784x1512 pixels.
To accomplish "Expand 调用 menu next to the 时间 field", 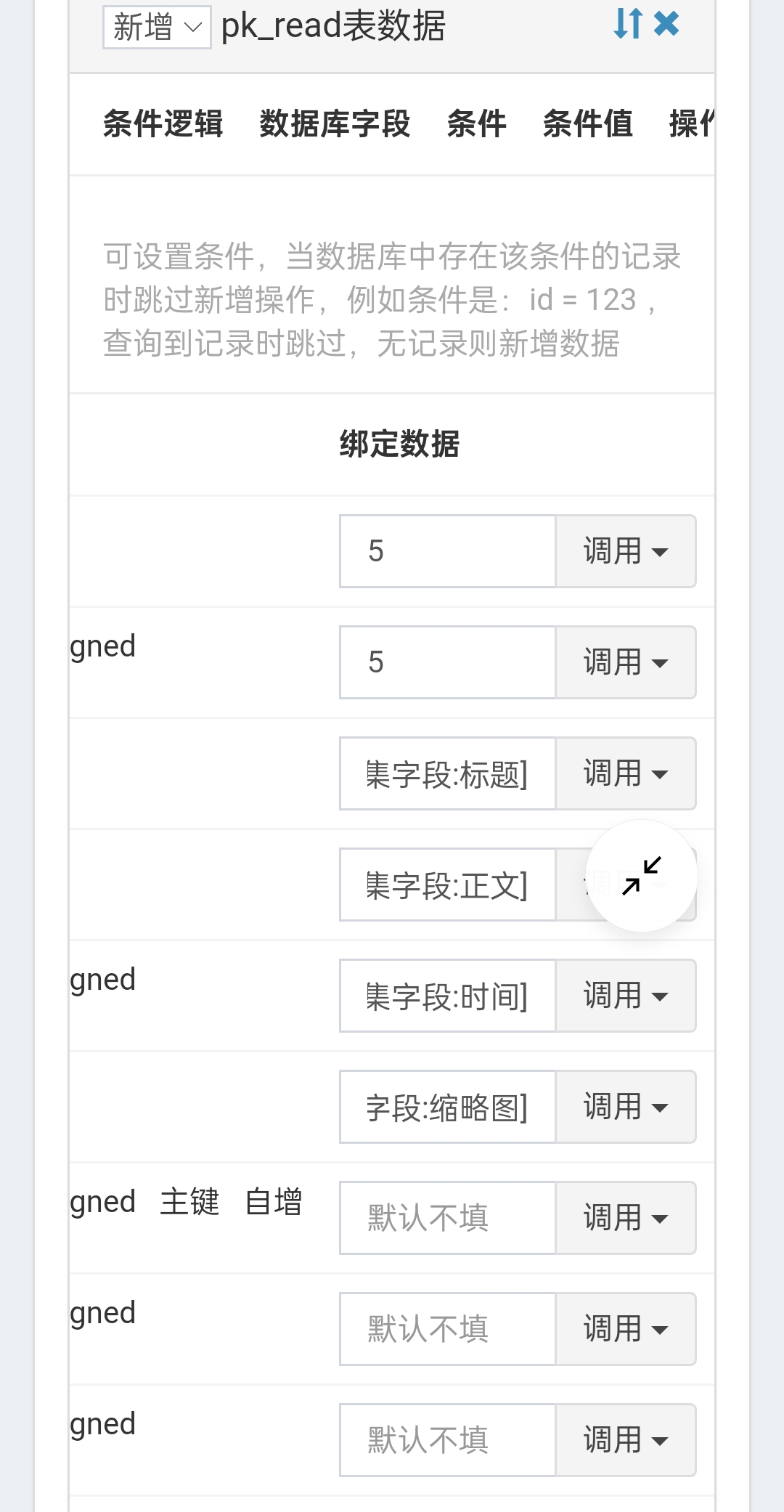I will [x=625, y=996].
